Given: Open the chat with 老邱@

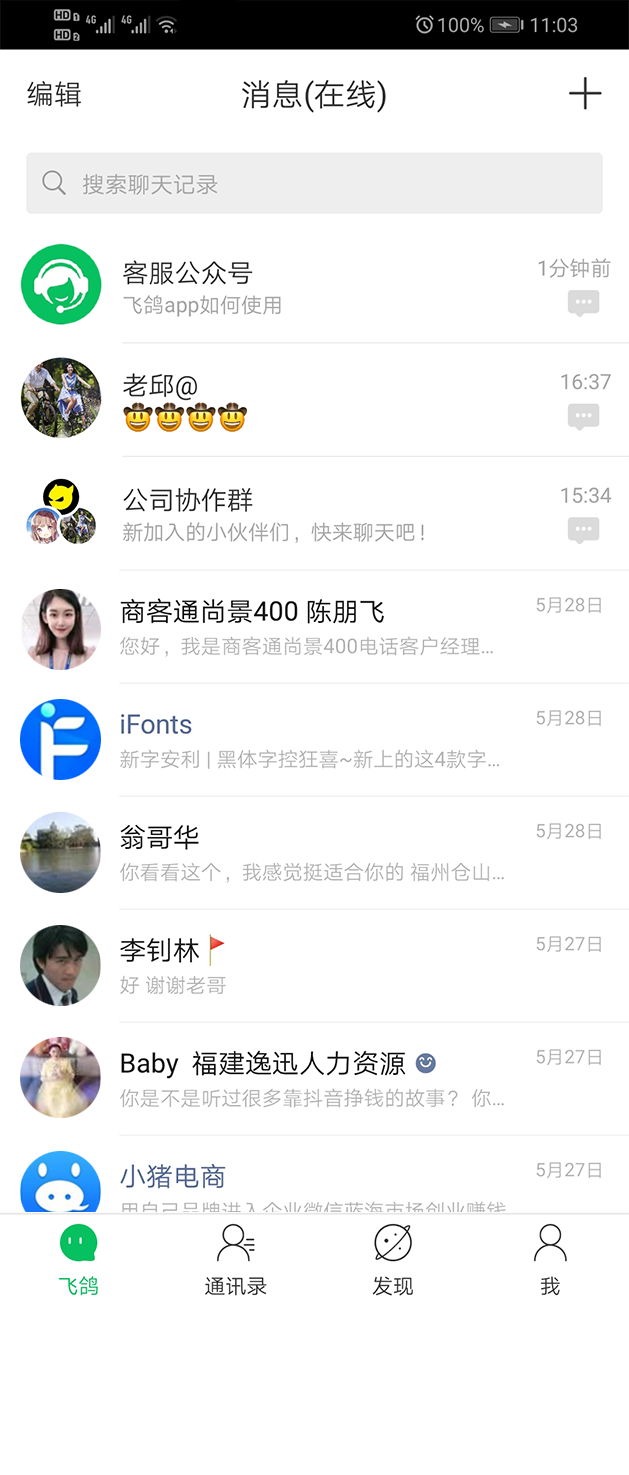Looking at the screenshot, I should (x=314, y=399).
